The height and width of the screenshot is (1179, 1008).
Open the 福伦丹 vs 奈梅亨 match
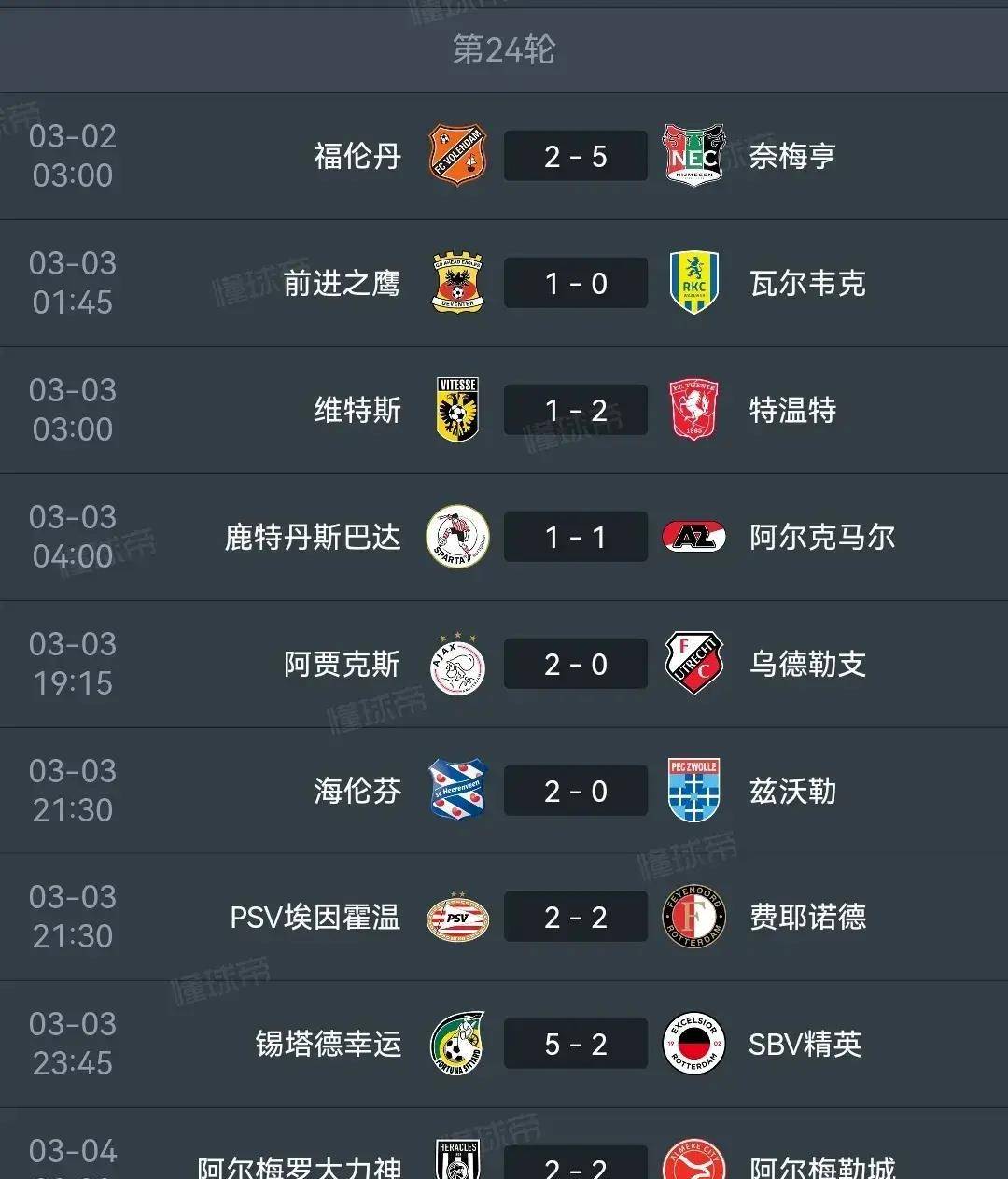pos(575,156)
